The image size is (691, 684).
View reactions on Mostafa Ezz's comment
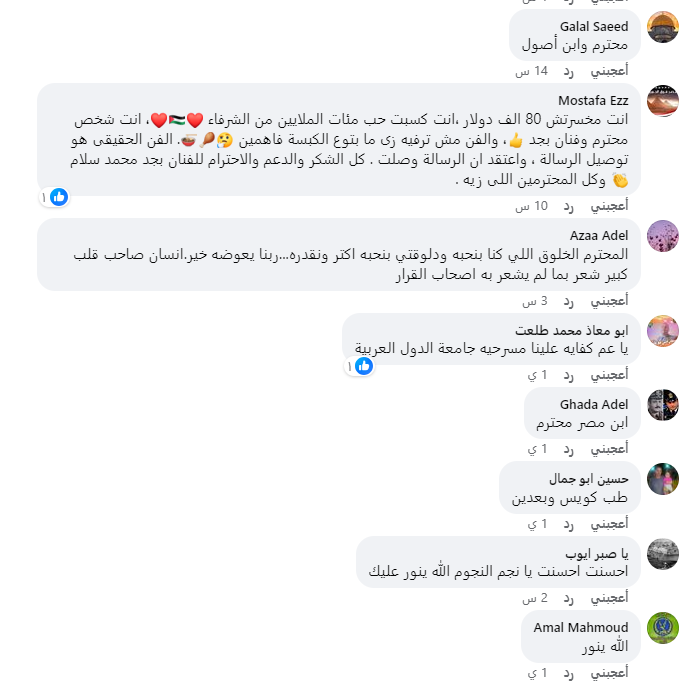coord(55,197)
